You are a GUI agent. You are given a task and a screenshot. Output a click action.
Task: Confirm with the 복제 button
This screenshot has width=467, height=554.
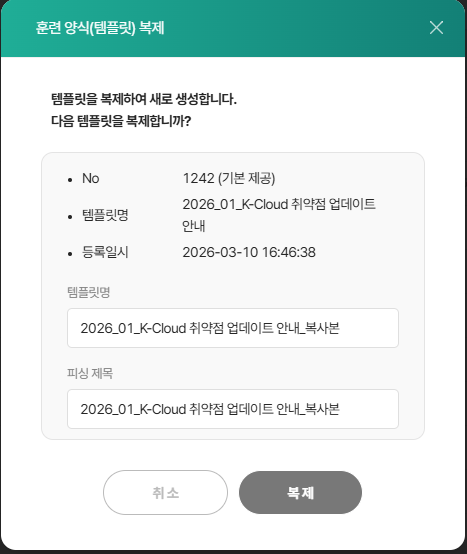tap(300, 492)
